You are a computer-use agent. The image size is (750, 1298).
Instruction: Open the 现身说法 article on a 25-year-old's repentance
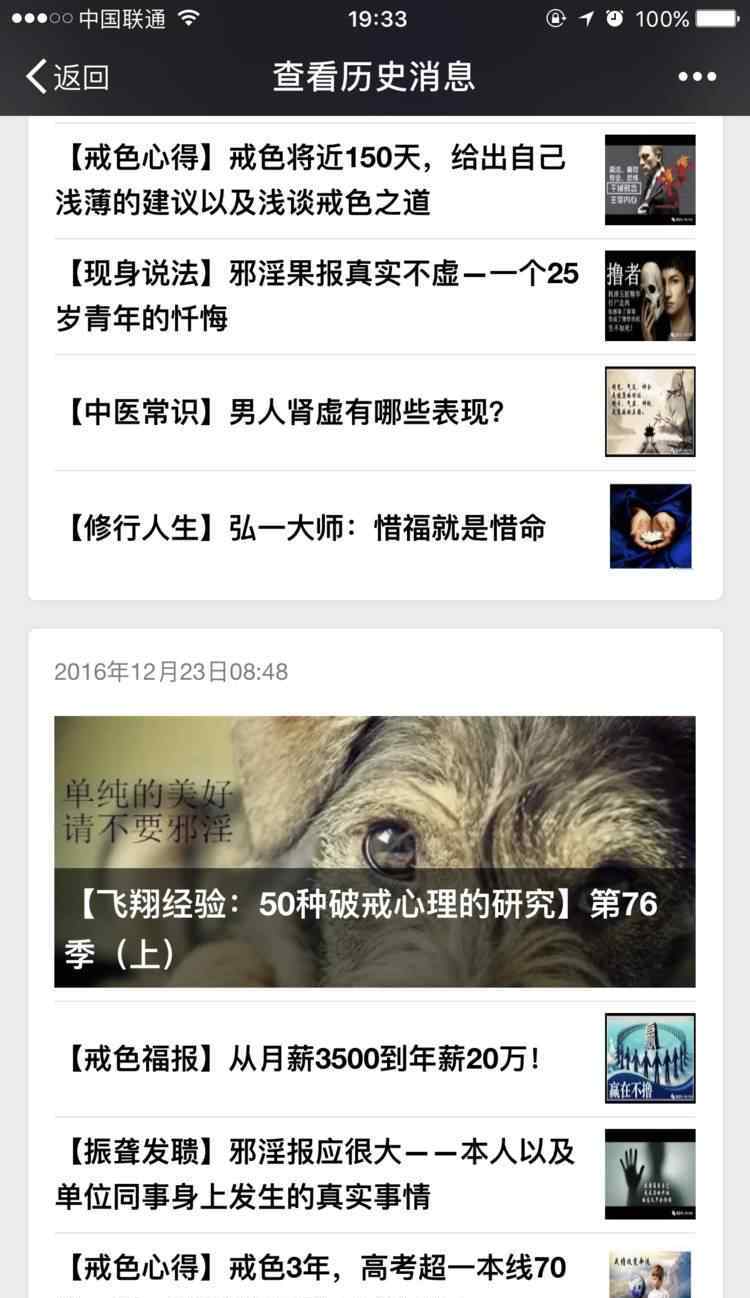tap(375, 296)
